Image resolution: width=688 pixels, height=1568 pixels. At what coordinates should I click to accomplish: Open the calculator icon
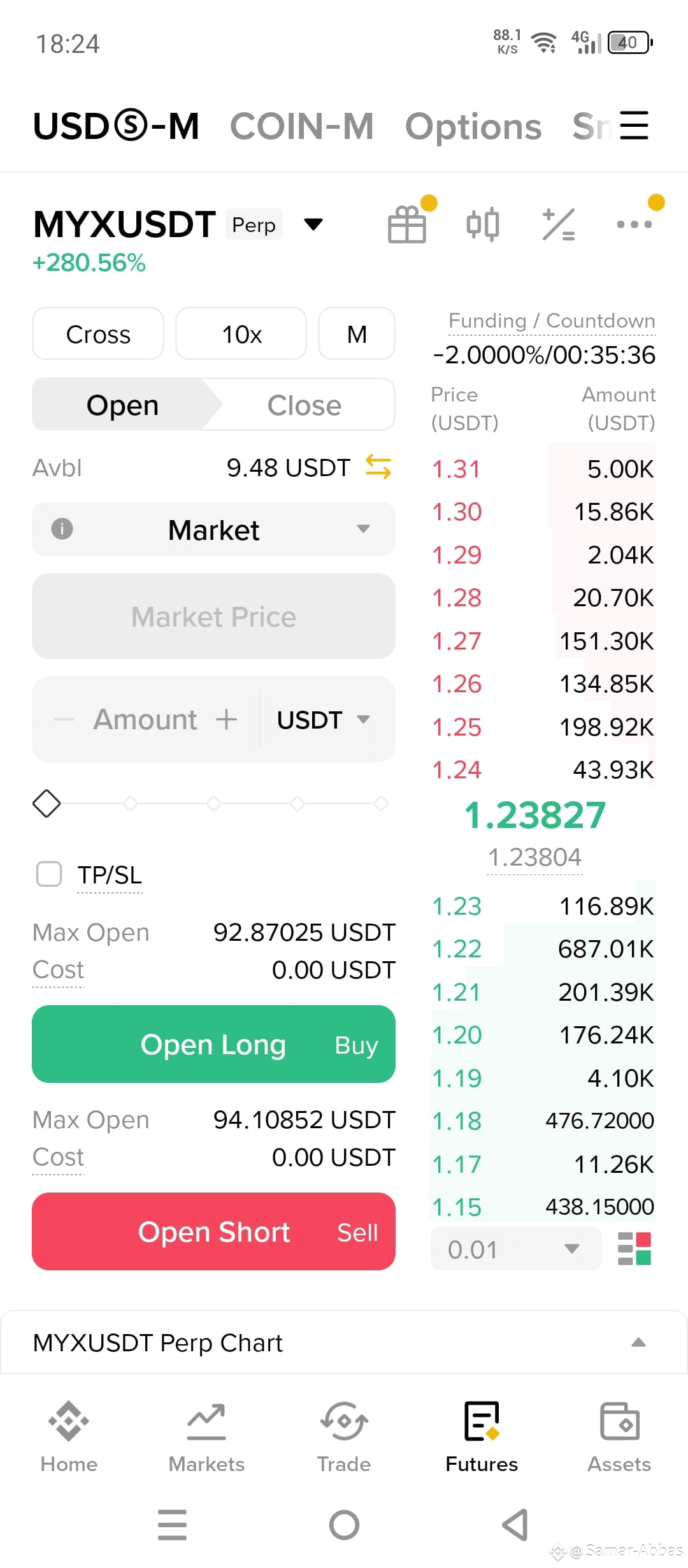[x=559, y=224]
